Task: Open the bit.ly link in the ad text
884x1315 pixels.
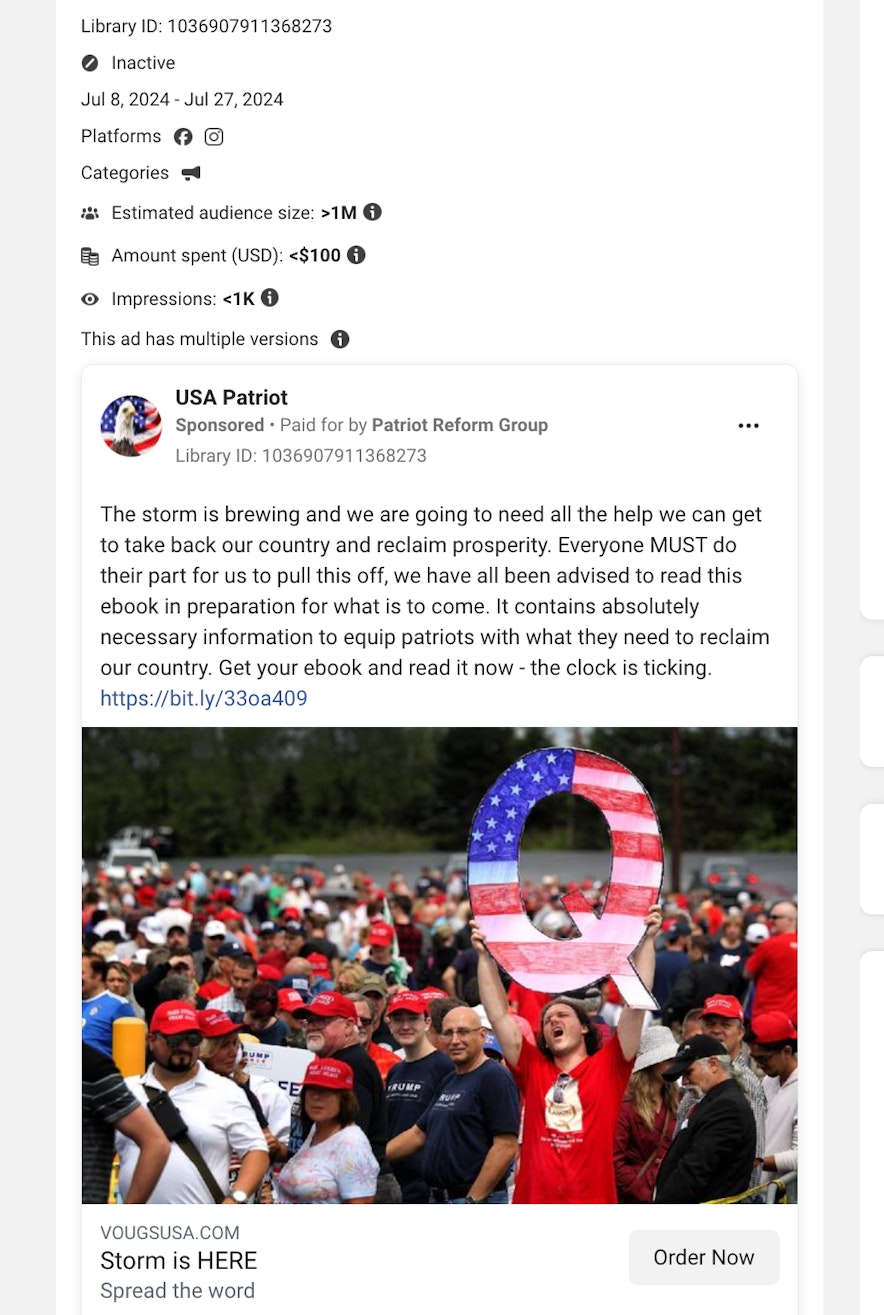Action: point(203,698)
